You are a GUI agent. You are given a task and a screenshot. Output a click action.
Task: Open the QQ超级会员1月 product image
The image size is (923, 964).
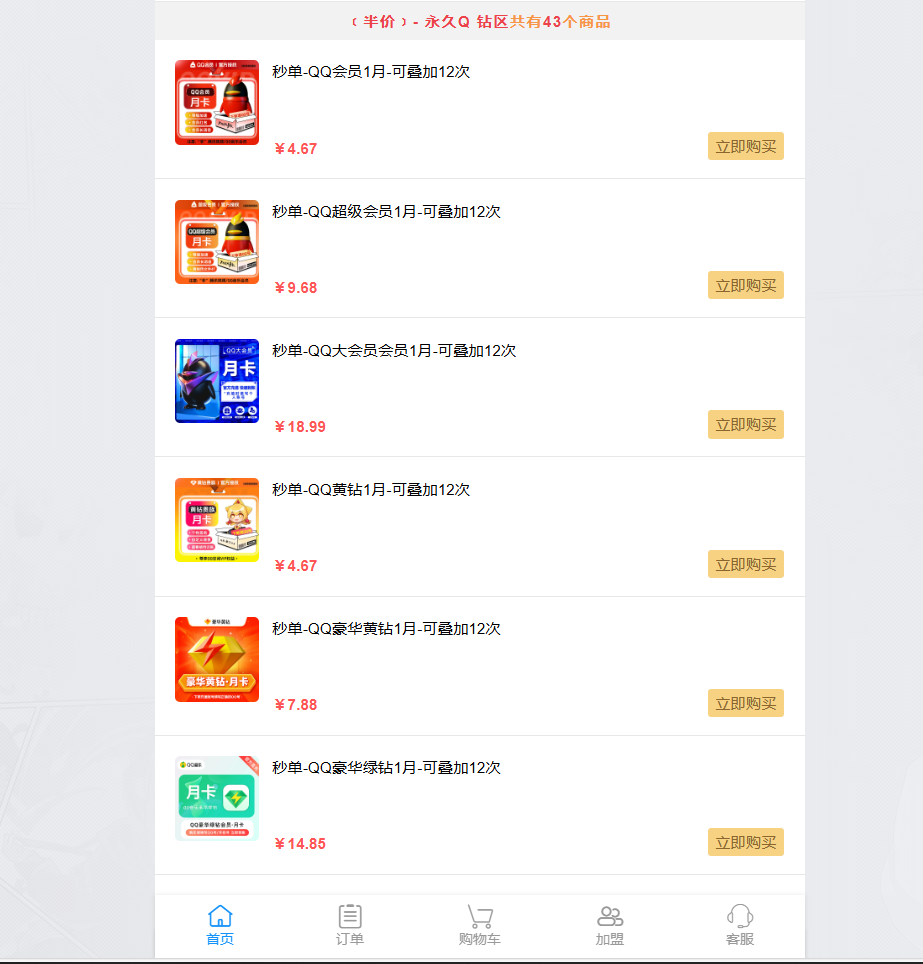point(217,242)
